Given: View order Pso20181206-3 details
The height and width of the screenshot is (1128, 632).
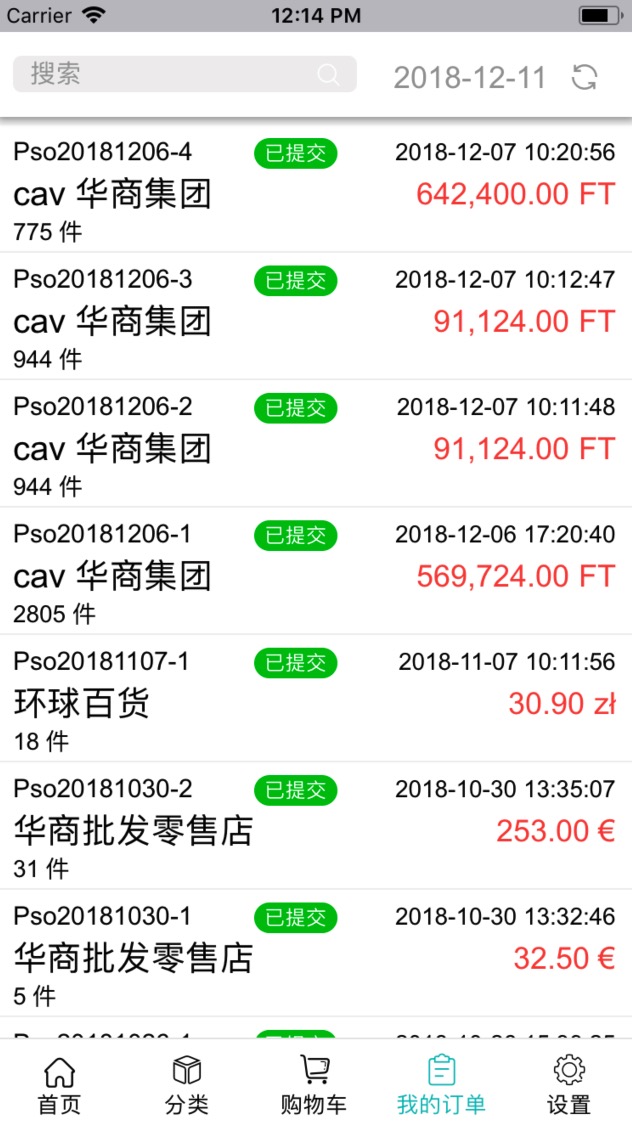Looking at the screenshot, I should 315,317.
